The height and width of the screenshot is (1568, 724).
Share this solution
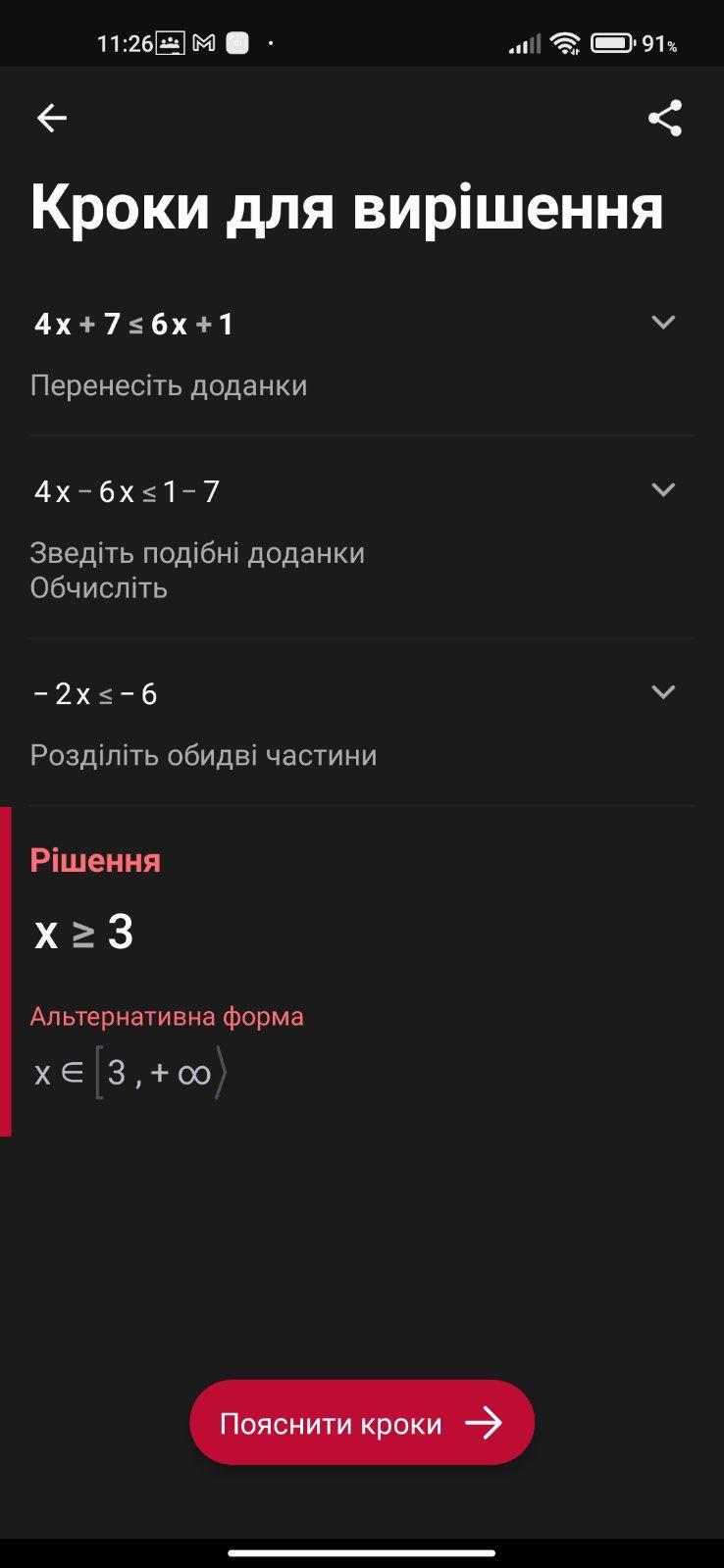665,119
